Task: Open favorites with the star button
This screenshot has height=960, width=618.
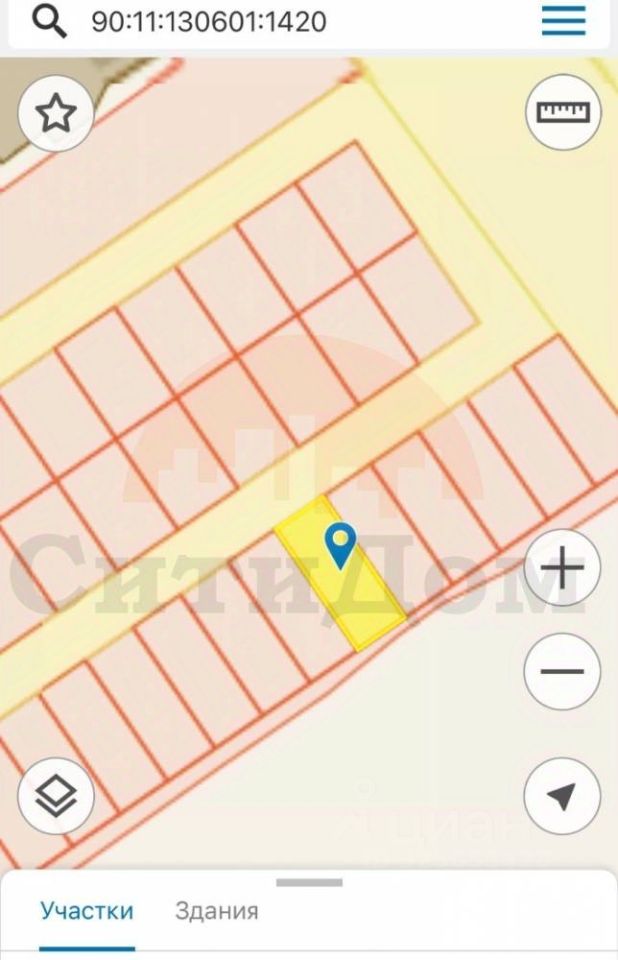Action: [56, 113]
